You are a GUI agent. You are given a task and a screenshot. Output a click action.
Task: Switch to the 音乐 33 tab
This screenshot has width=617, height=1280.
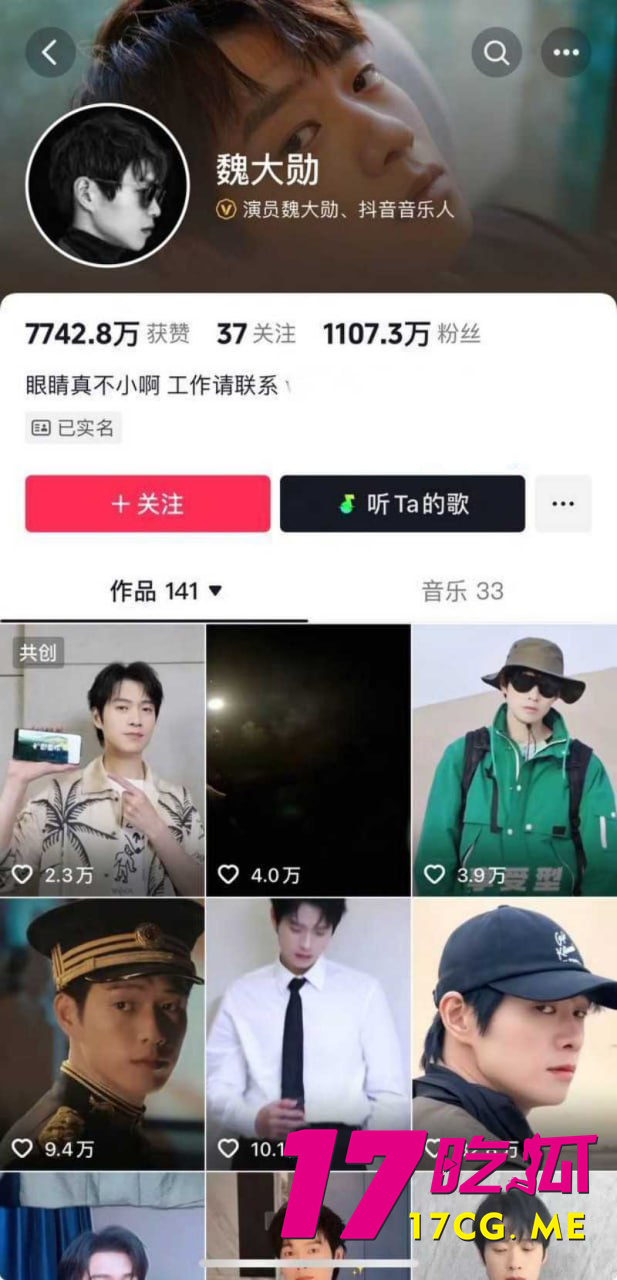click(x=462, y=591)
